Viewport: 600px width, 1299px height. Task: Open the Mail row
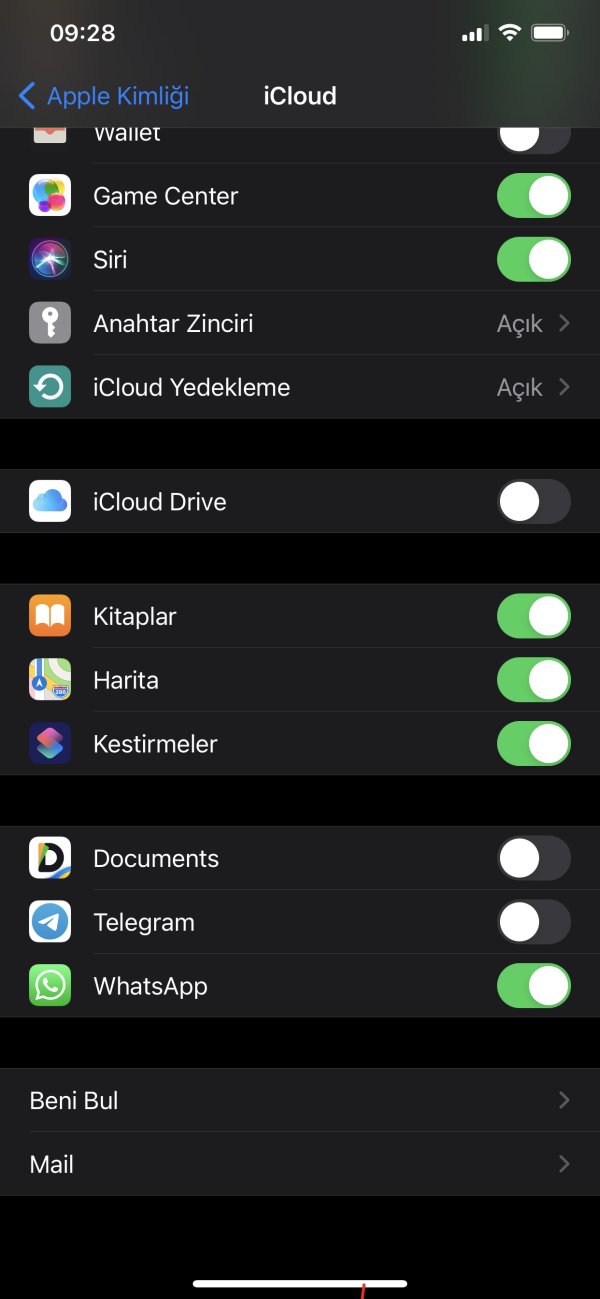pyautogui.click(x=300, y=1165)
